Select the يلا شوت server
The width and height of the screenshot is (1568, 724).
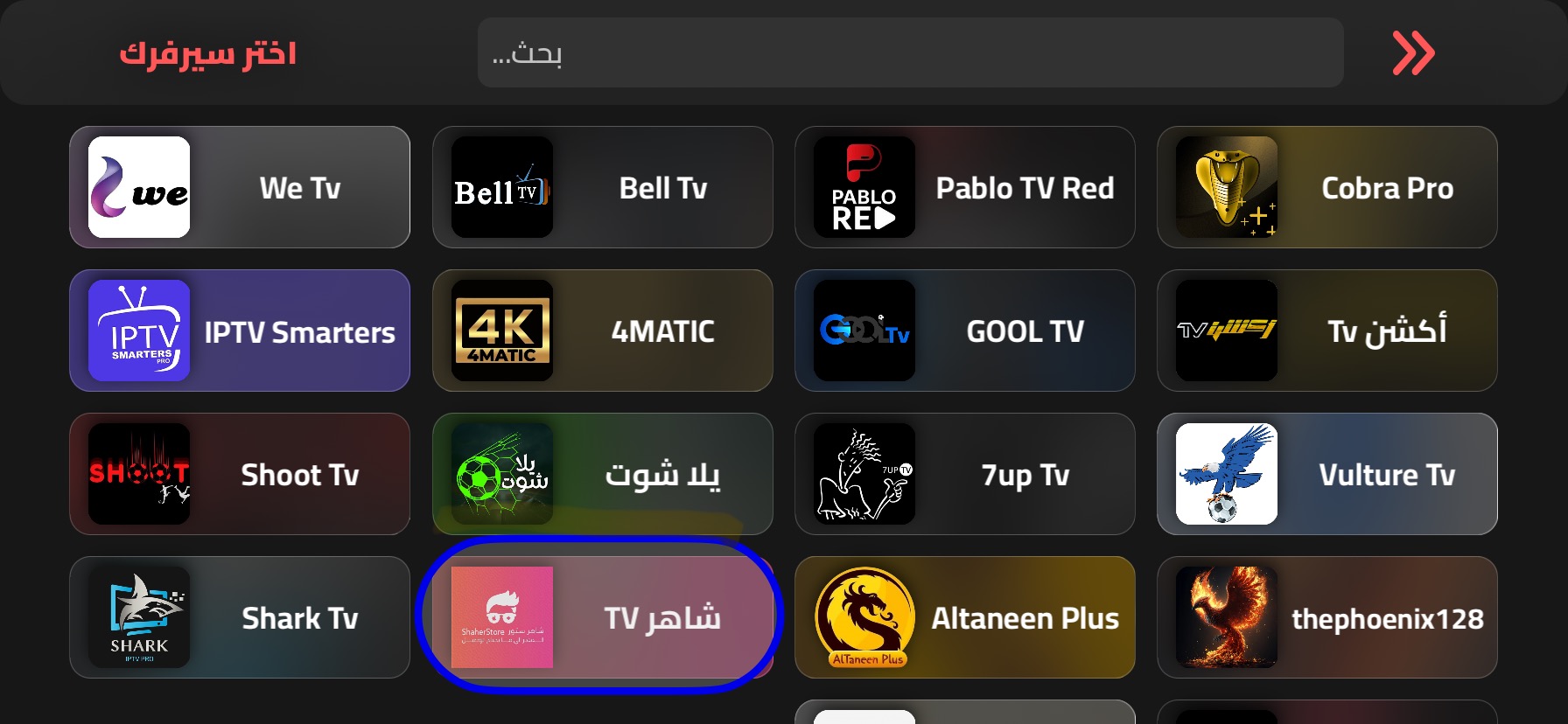[602, 474]
